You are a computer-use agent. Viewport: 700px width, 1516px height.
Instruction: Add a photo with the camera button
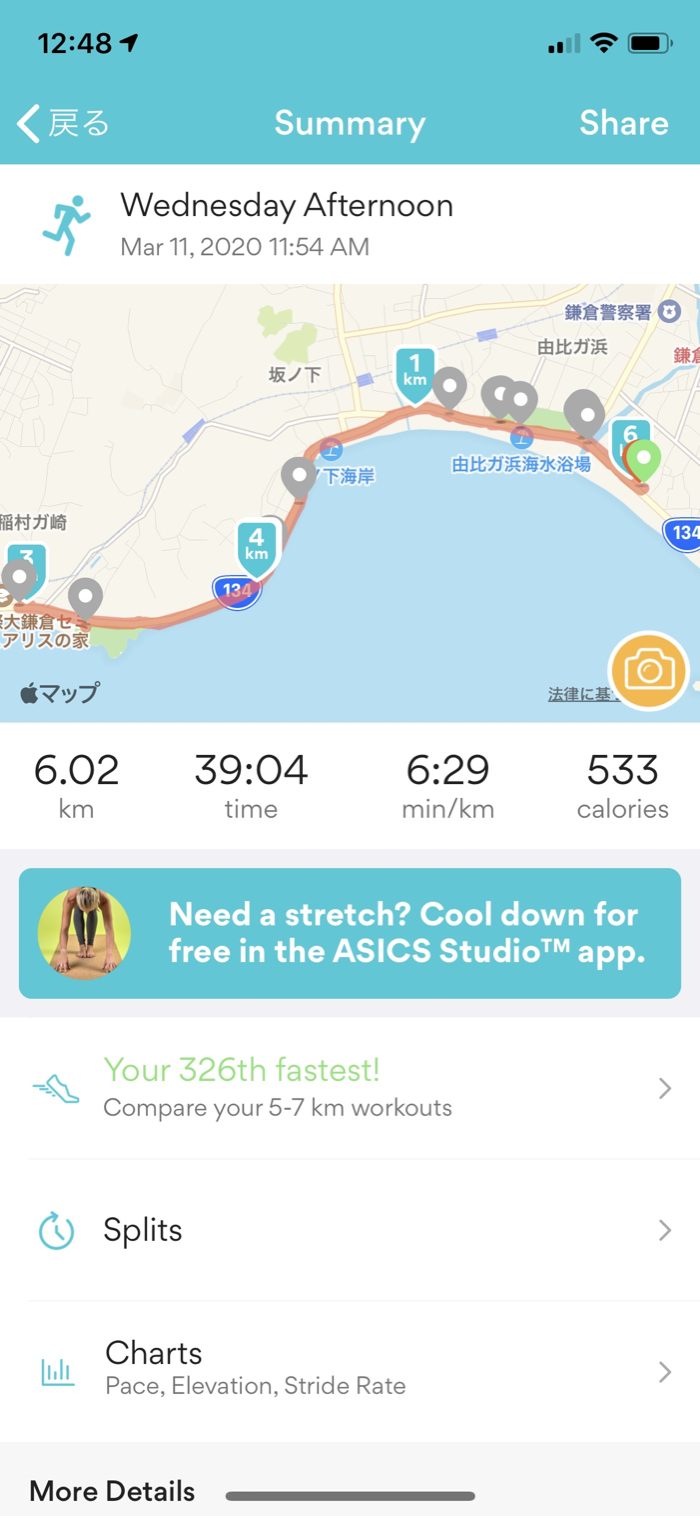[648, 670]
